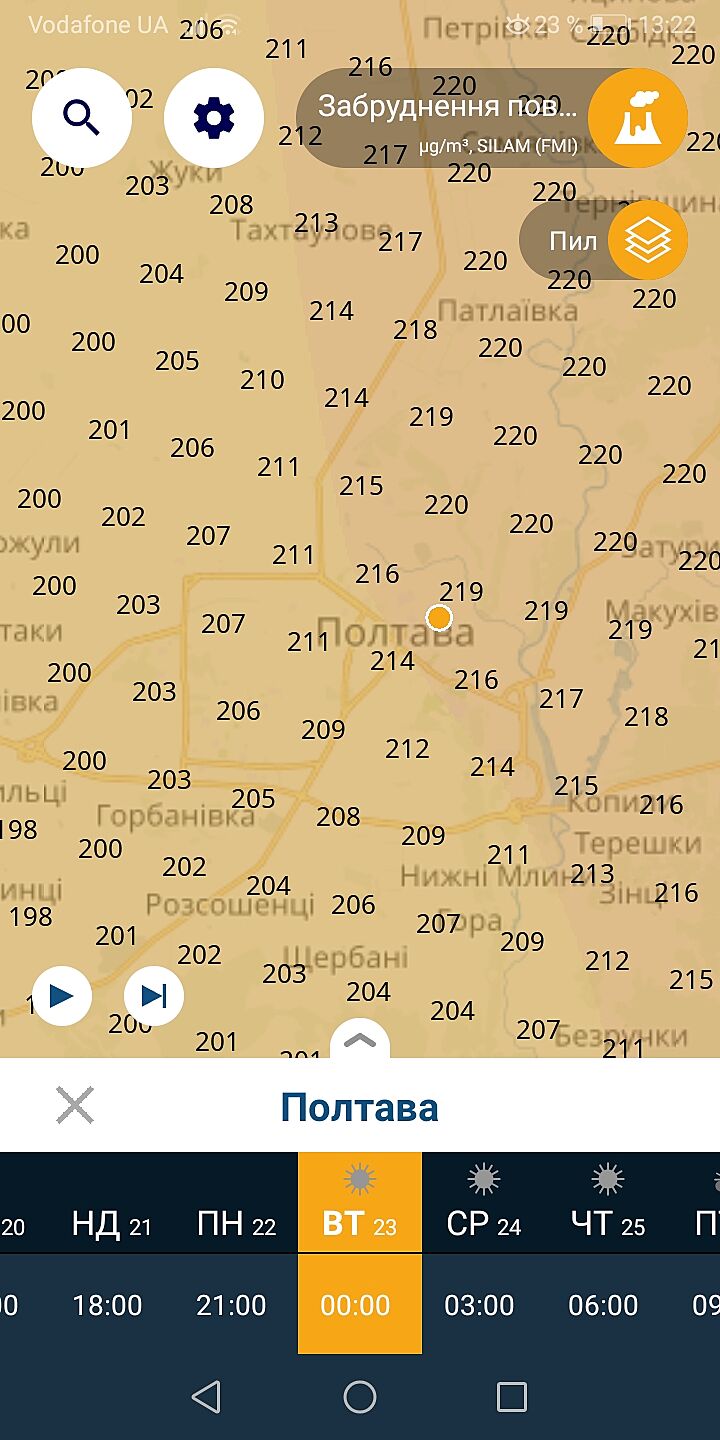
Task: Tap the Полтава location marker
Action: click(439, 618)
